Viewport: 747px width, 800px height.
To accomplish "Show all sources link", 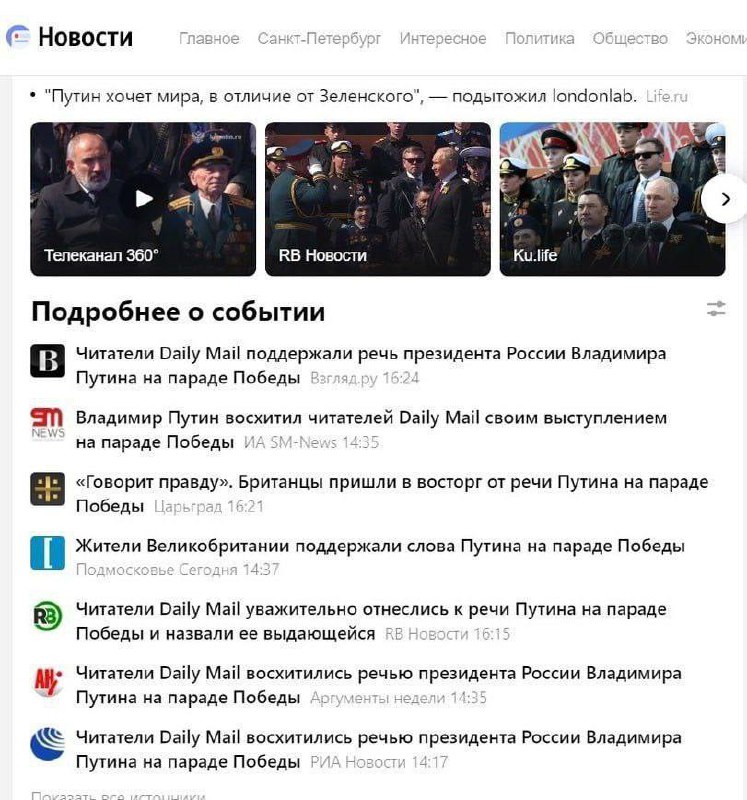I will pos(118,796).
